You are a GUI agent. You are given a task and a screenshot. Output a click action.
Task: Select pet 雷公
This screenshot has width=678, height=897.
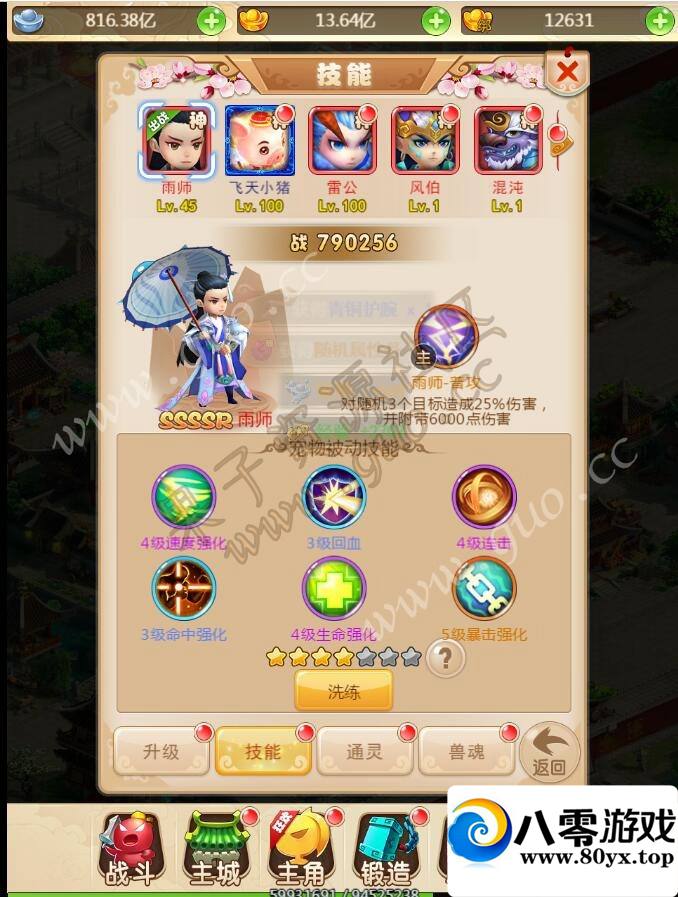coord(342,141)
